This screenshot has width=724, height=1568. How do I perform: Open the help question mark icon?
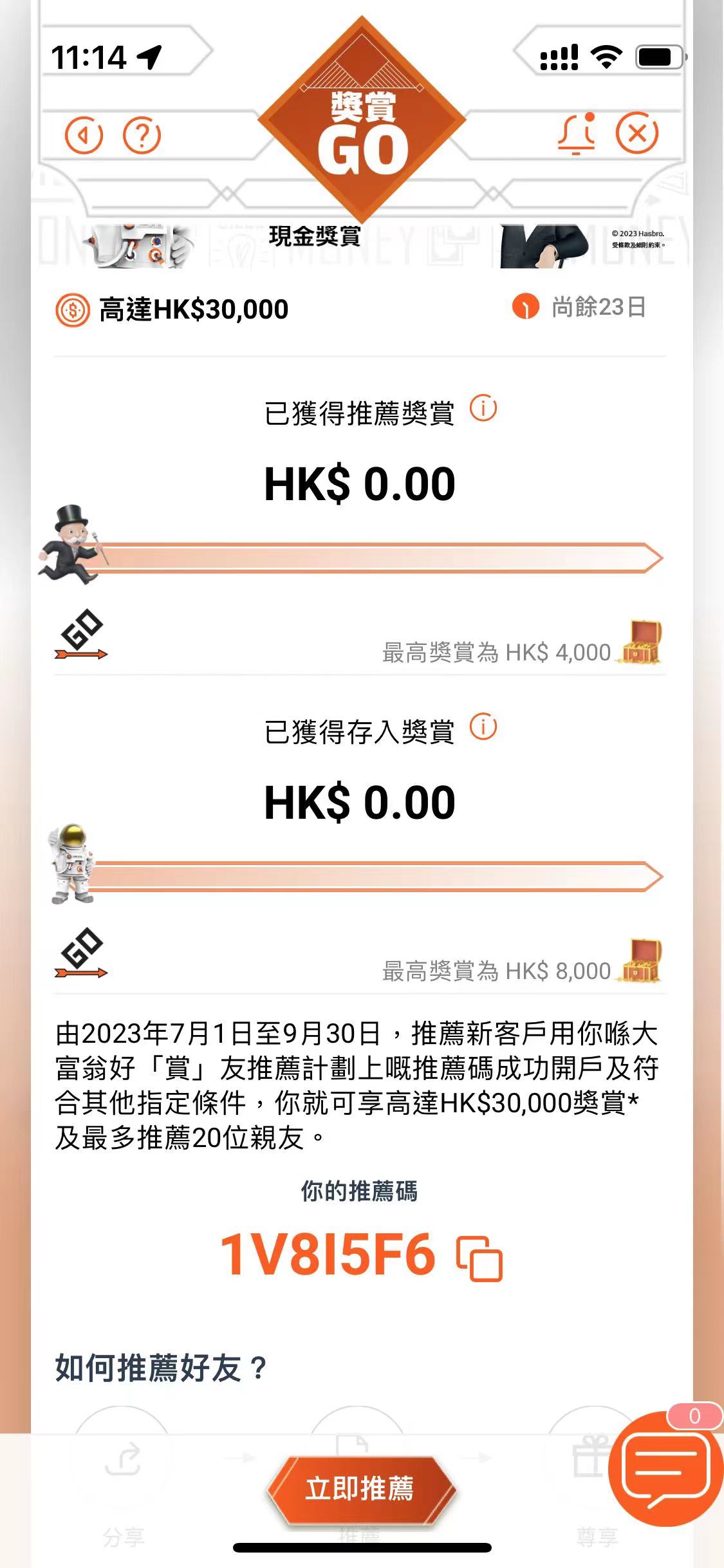click(142, 135)
